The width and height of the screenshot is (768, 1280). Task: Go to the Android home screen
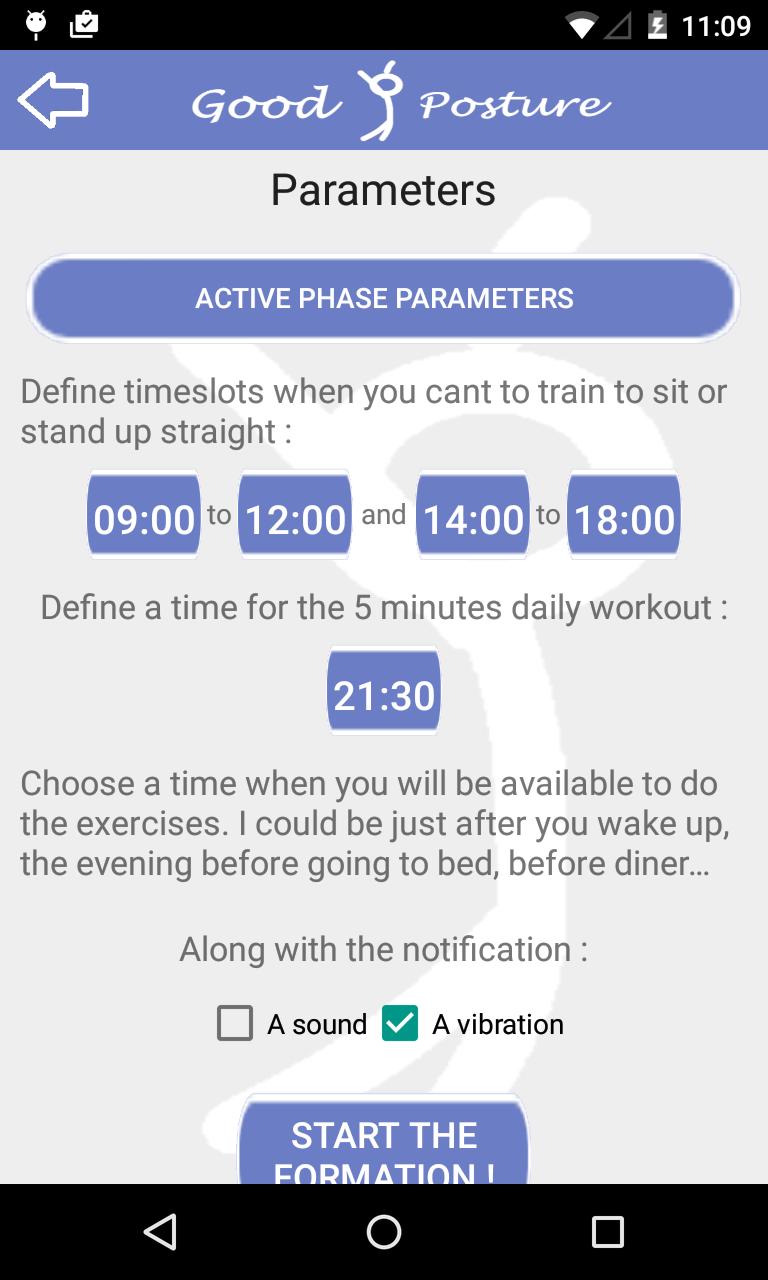(x=384, y=1232)
